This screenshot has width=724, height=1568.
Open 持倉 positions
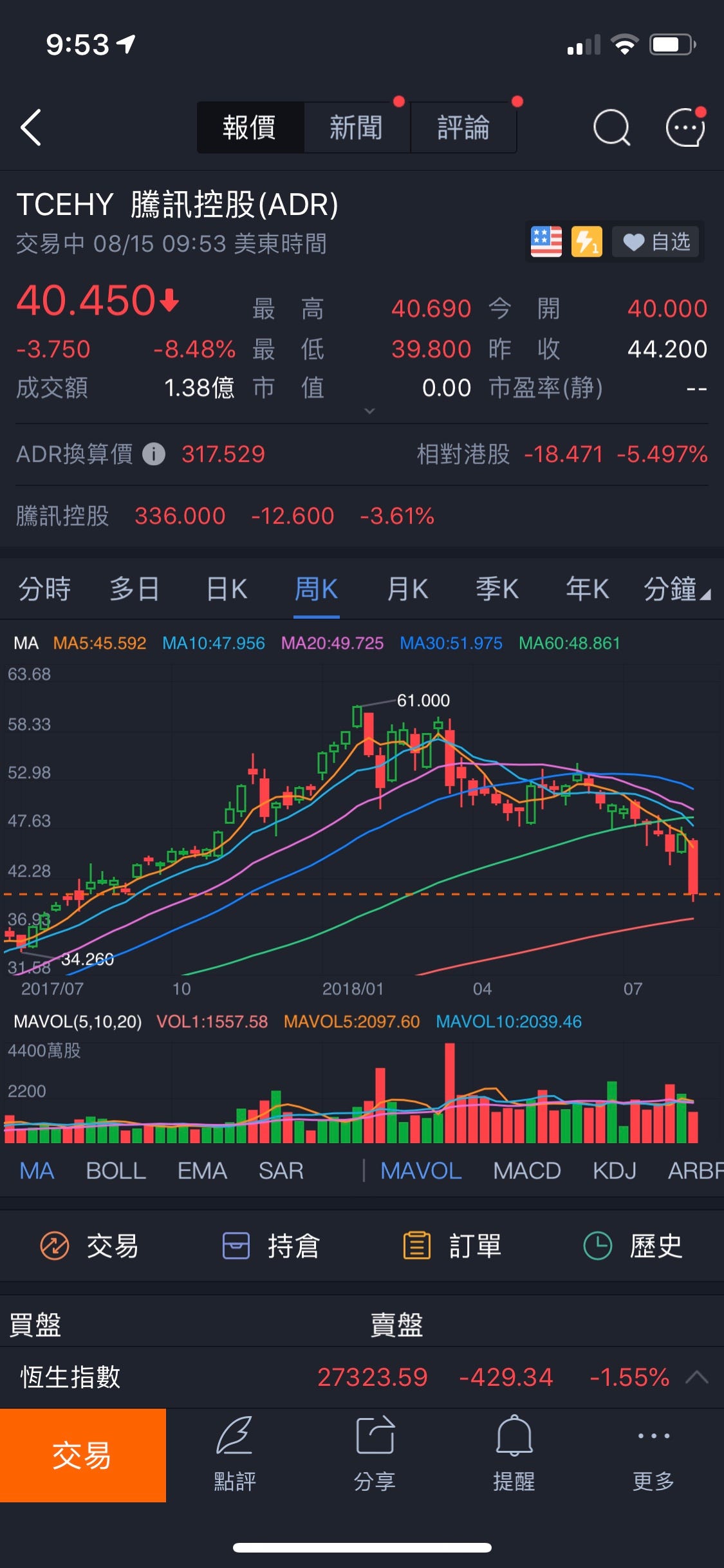tap(271, 1246)
